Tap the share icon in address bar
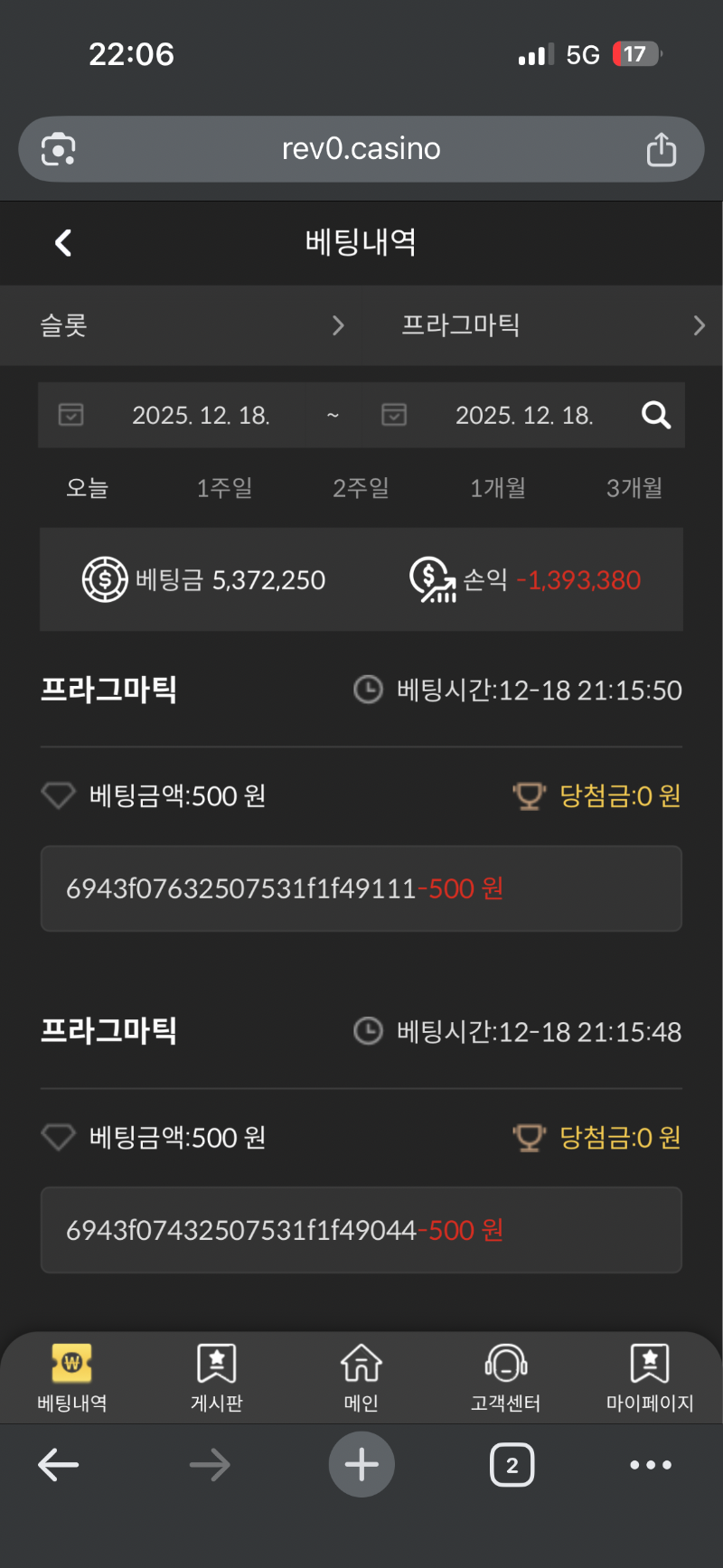This screenshot has height=1568, width=723. (x=661, y=149)
